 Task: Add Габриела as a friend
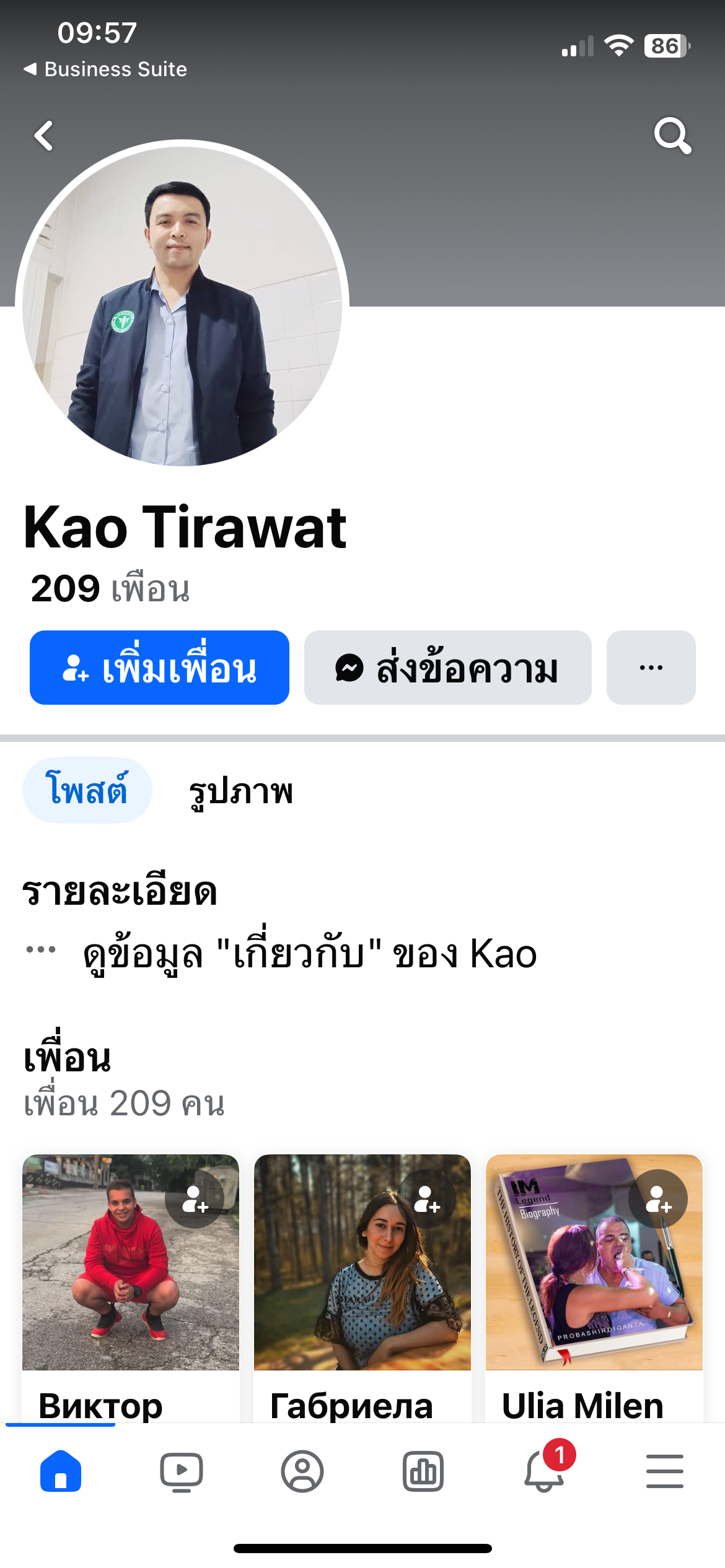click(426, 1199)
